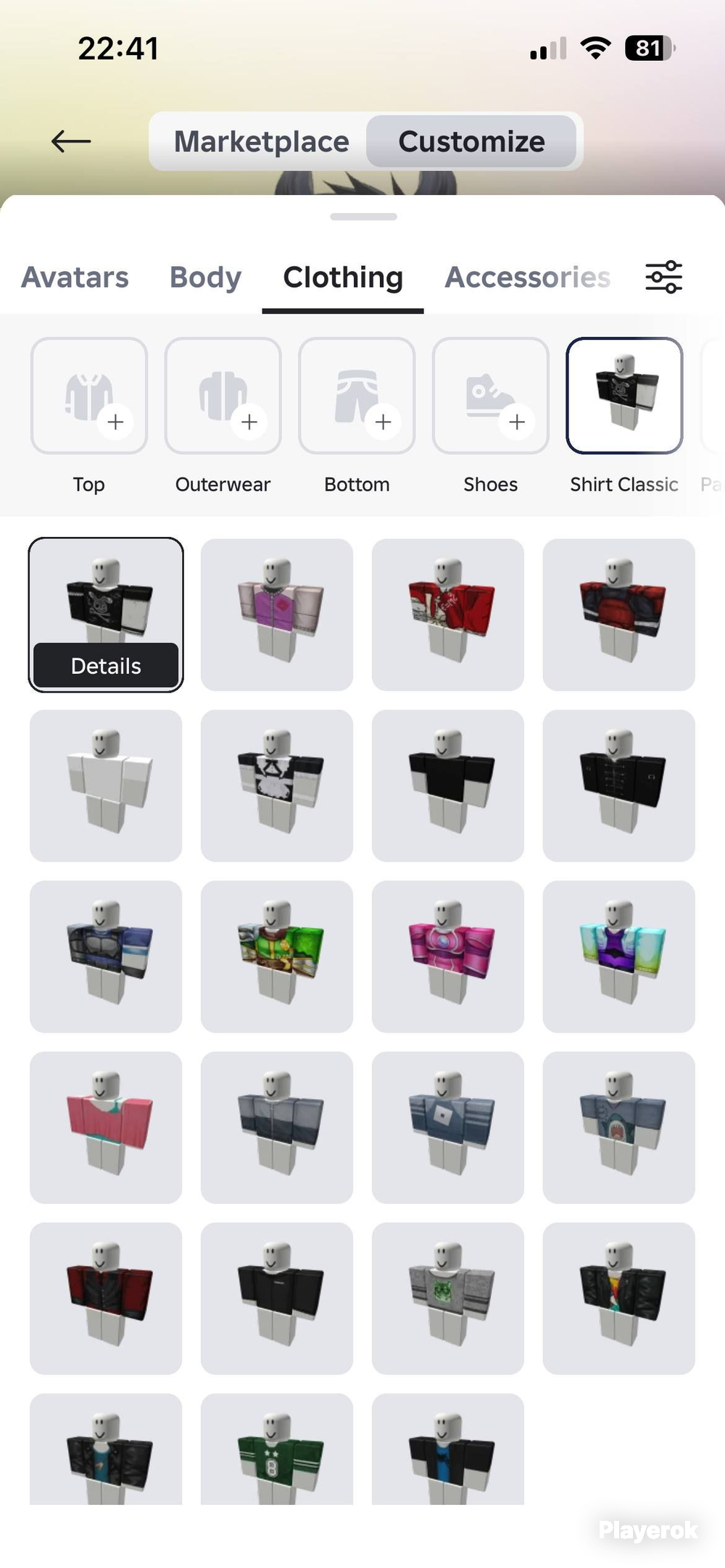This screenshot has height=1568, width=725.
Task: Equip the grey shirt with shark mouth
Action: point(619,1127)
